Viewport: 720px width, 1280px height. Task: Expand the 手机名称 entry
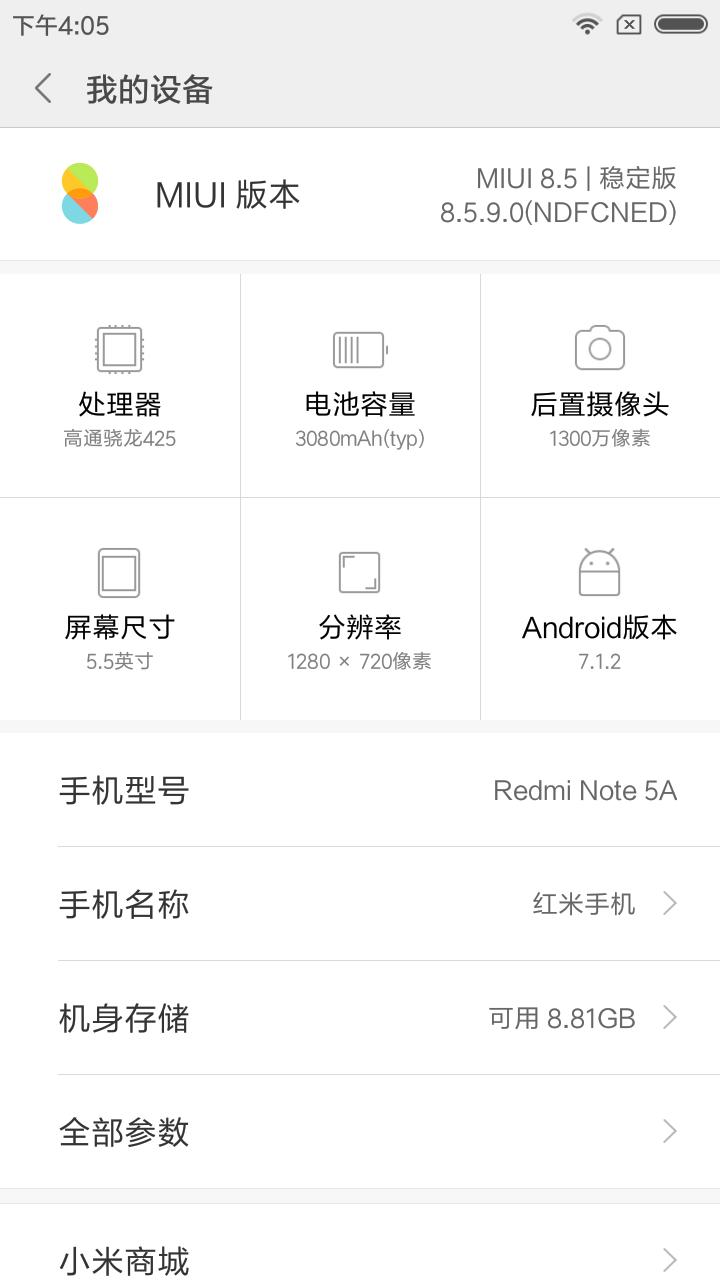[x=669, y=904]
